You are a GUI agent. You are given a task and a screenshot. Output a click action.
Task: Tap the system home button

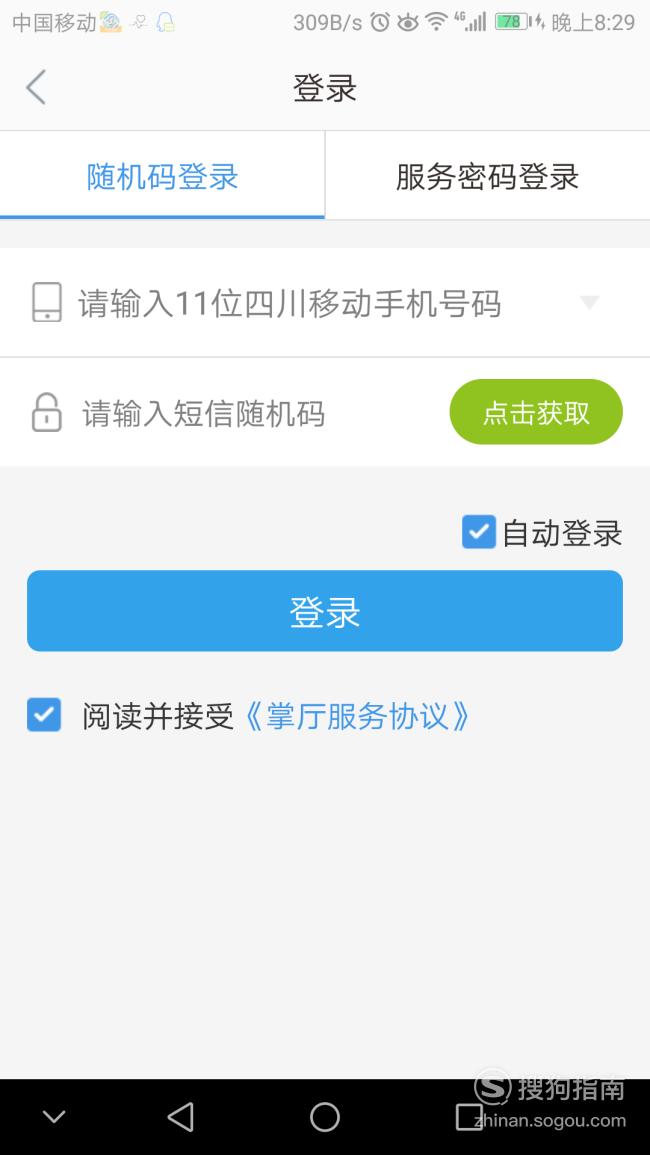pyautogui.click(x=324, y=1117)
